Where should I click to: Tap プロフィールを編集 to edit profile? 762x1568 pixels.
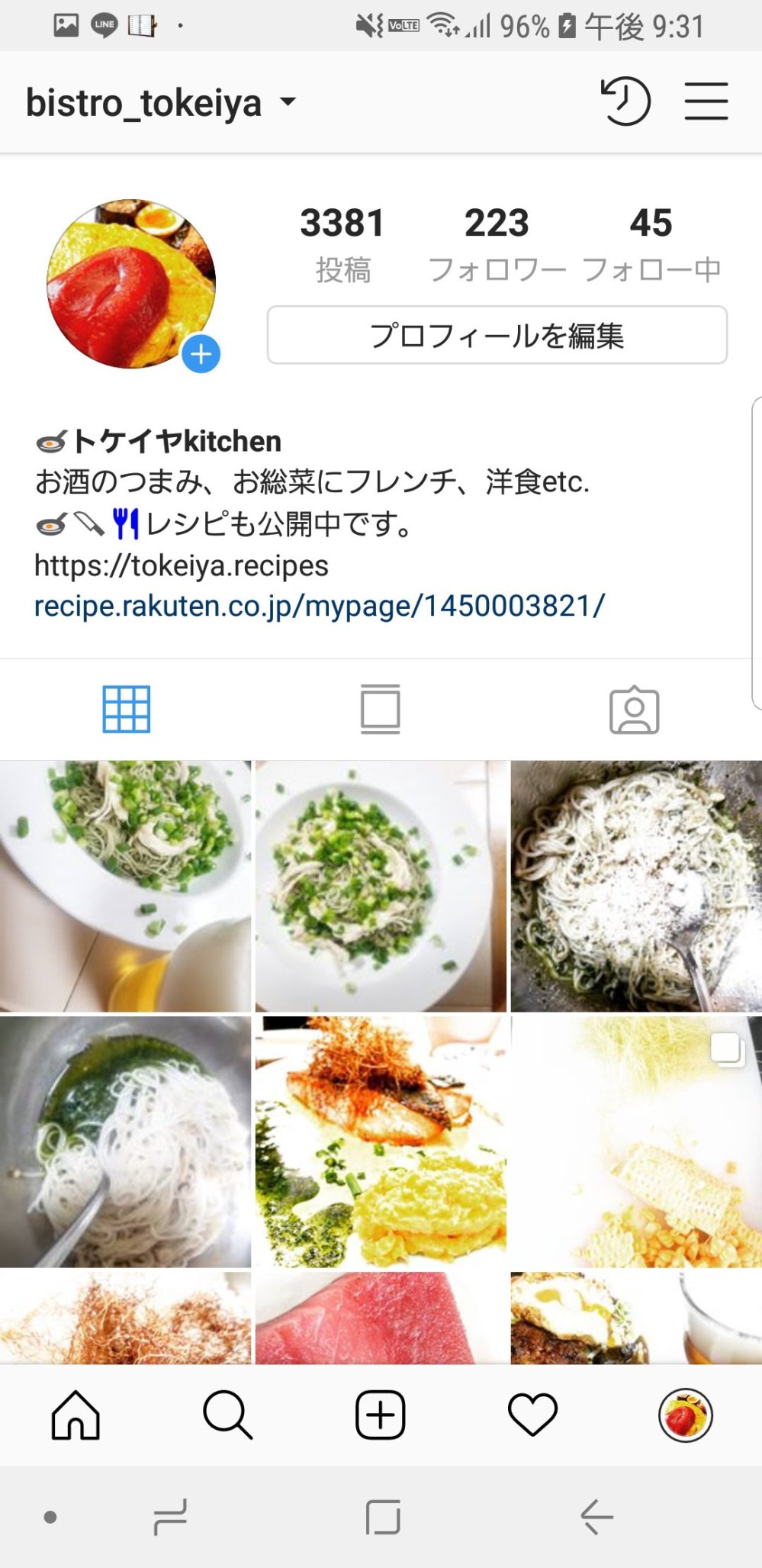(497, 336)
